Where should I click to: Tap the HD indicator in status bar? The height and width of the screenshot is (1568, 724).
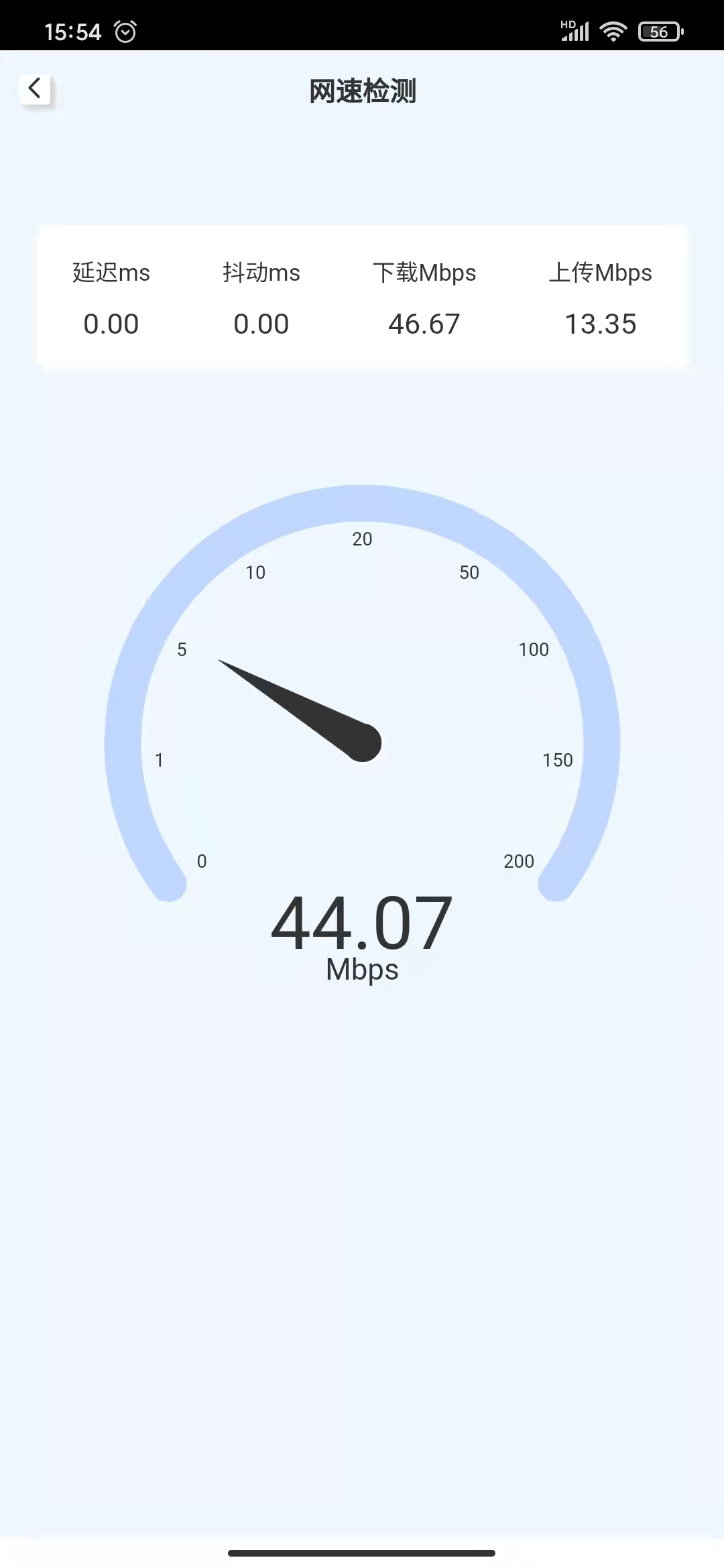coord(568,23)
